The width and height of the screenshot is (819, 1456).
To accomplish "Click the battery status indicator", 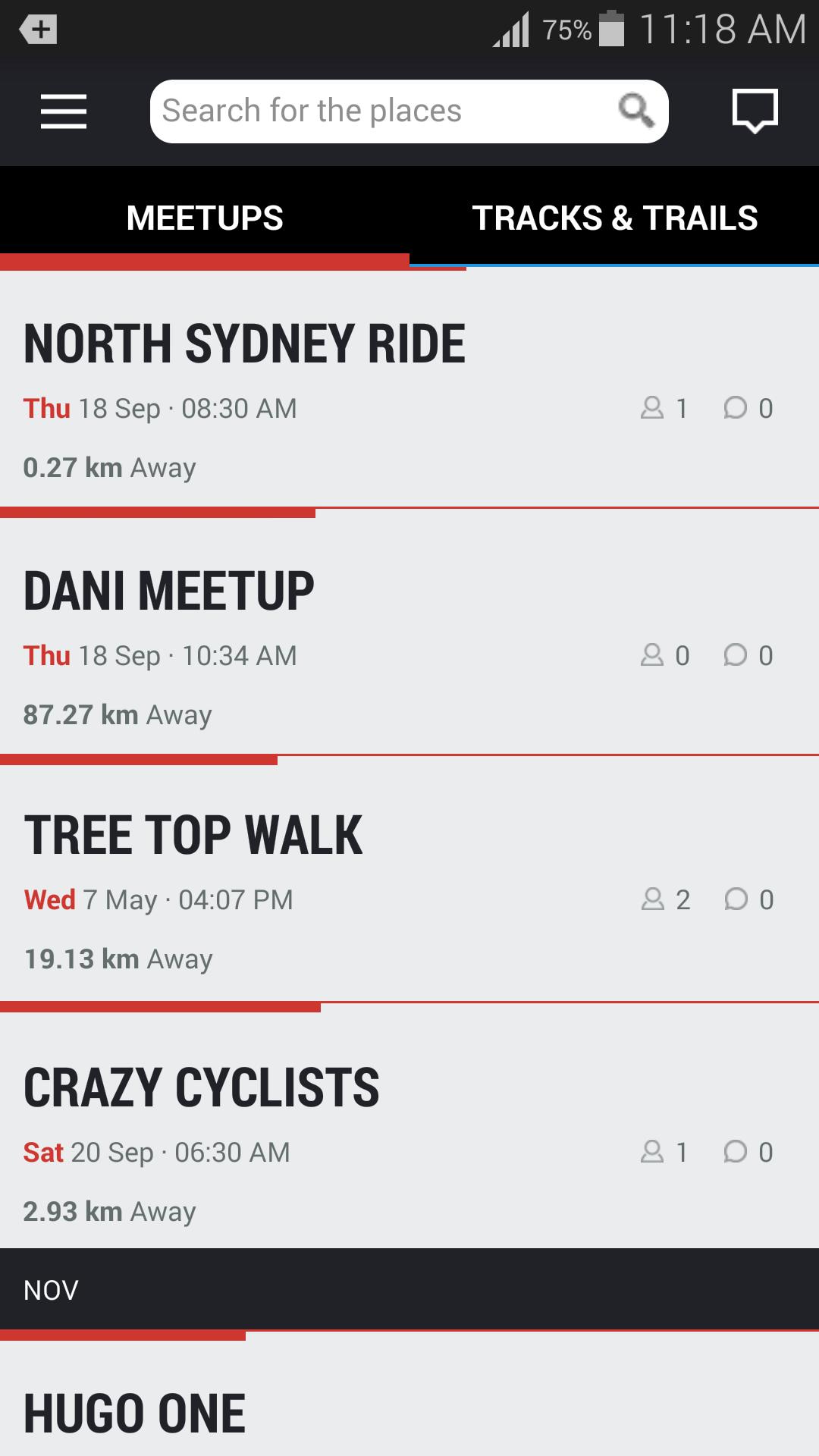I will pyautogui.click(x=611, y=30).
